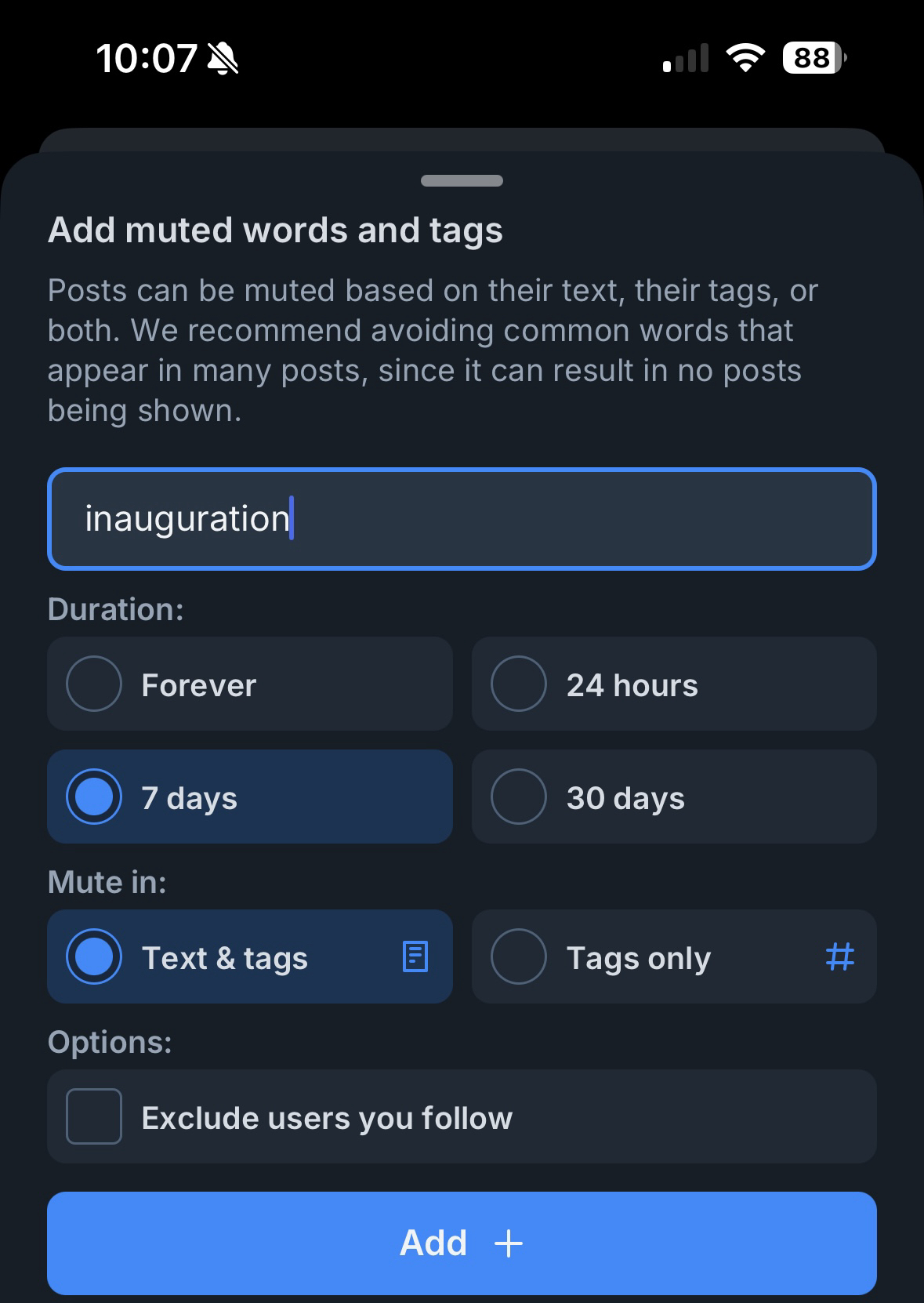Viewport: 924px width, 1303px height.
Task: Add the muted word
Action: point(461,1243)
